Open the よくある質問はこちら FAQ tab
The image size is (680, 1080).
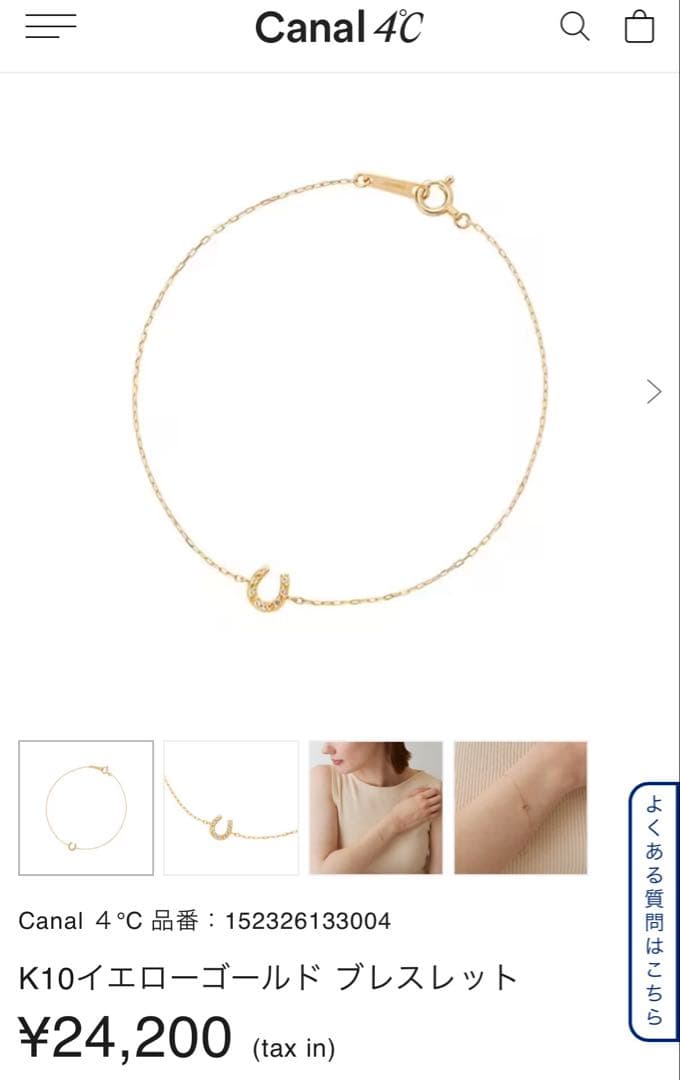654,911
